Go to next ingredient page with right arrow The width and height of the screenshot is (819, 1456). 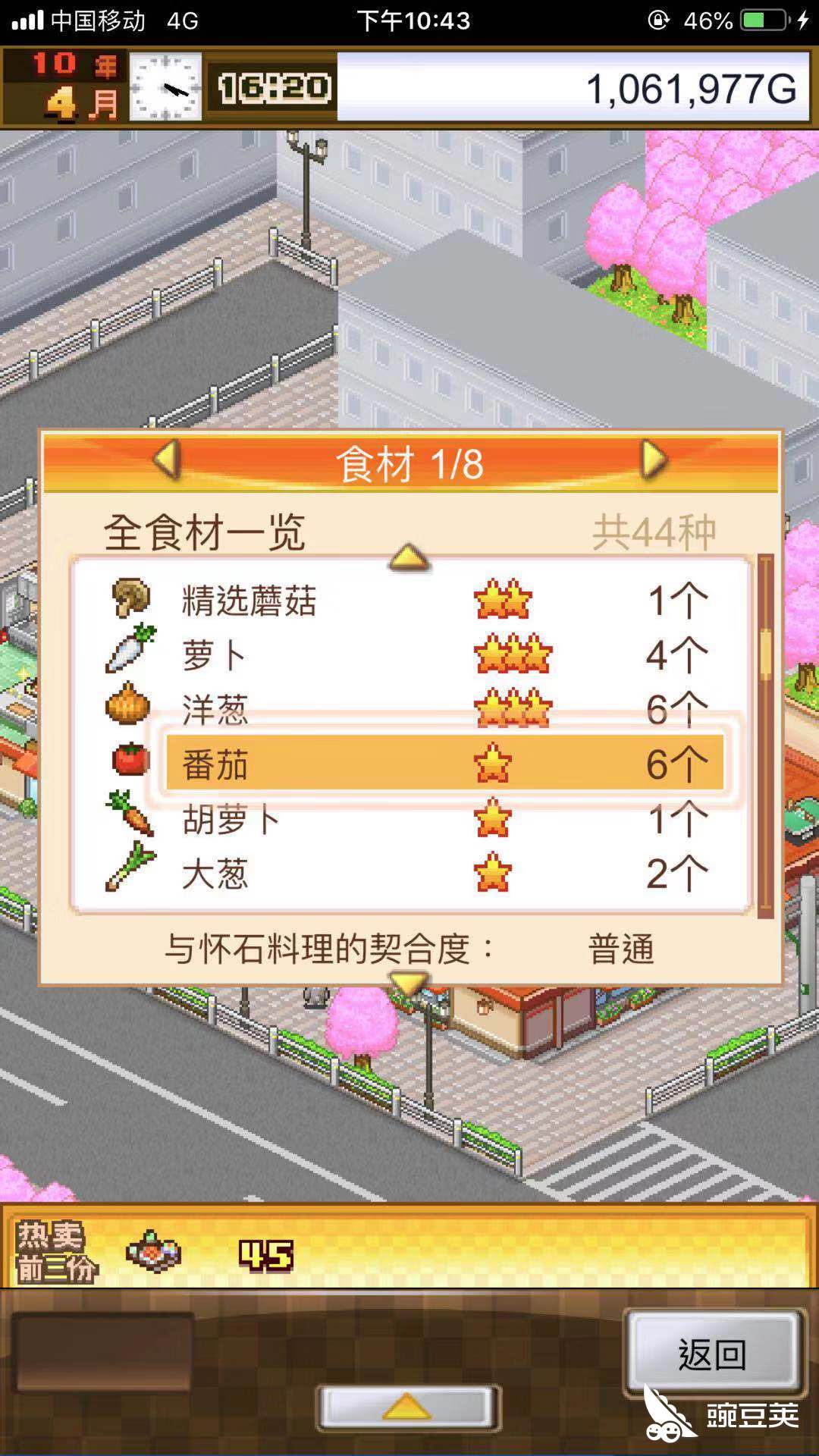click(653, 460)
